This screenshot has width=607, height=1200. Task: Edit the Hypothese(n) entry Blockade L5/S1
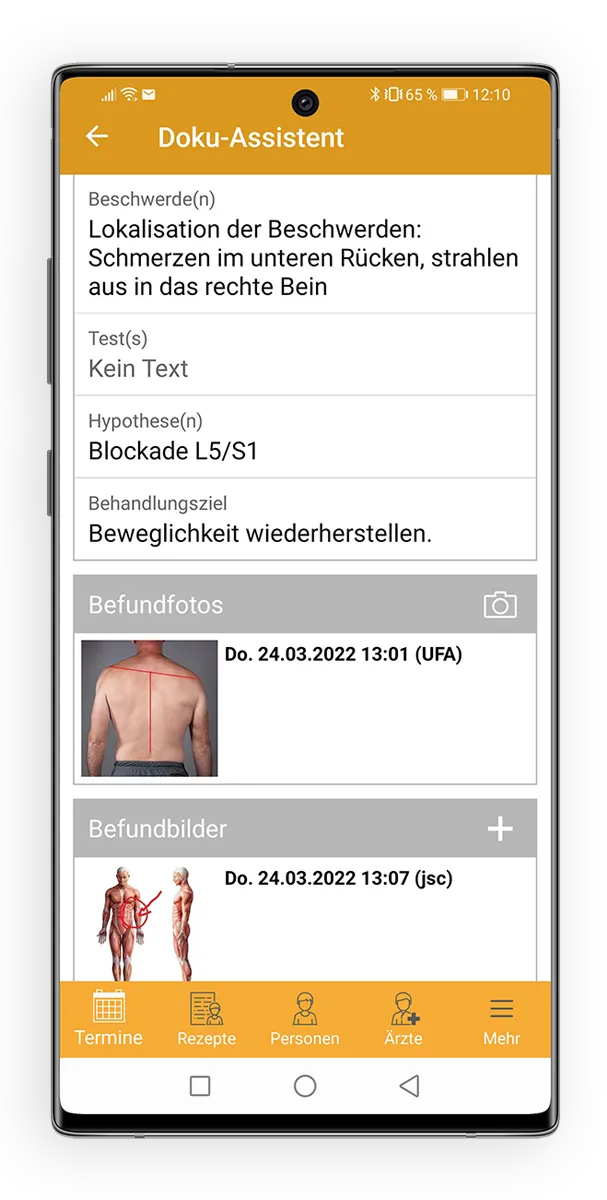click(304, 438)
